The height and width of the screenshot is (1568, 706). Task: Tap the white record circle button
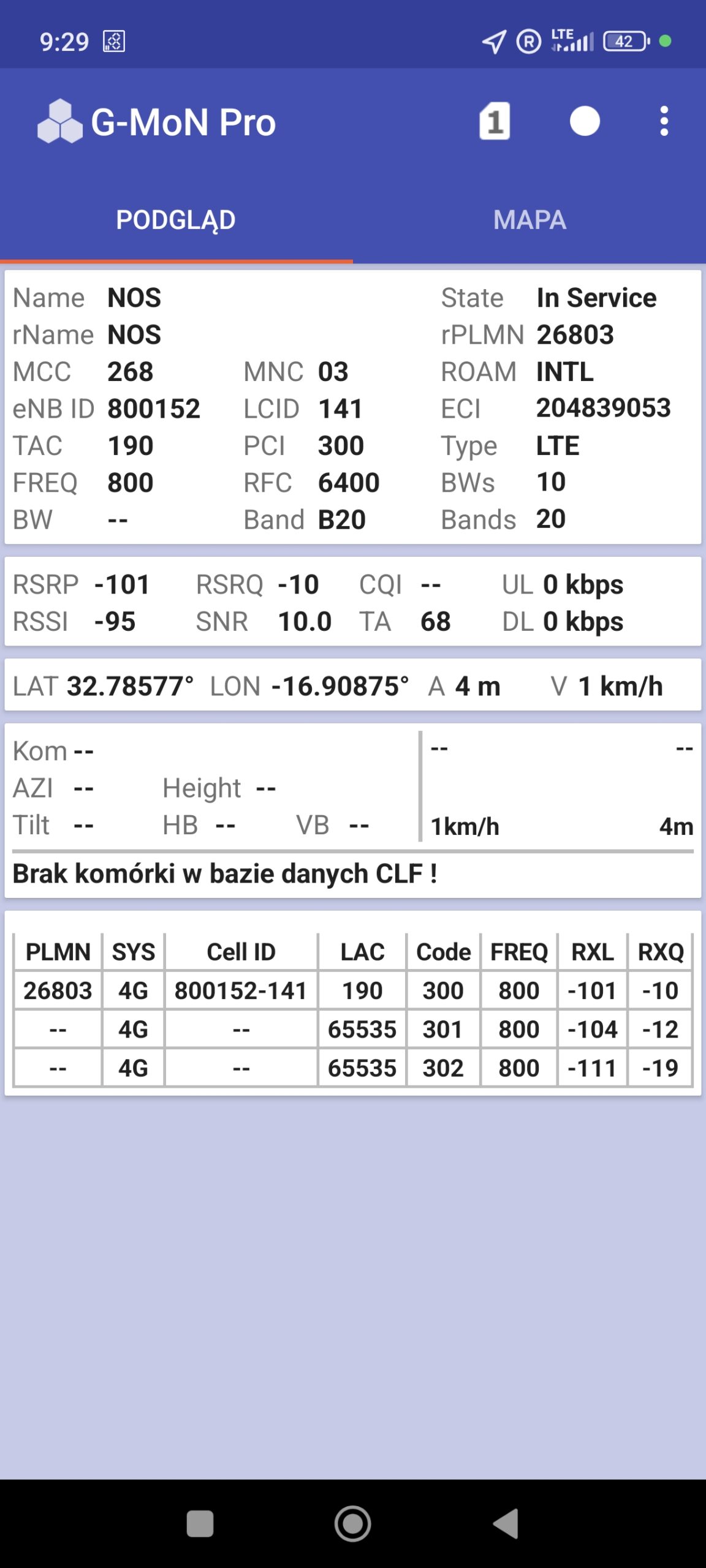click(585, 121)
